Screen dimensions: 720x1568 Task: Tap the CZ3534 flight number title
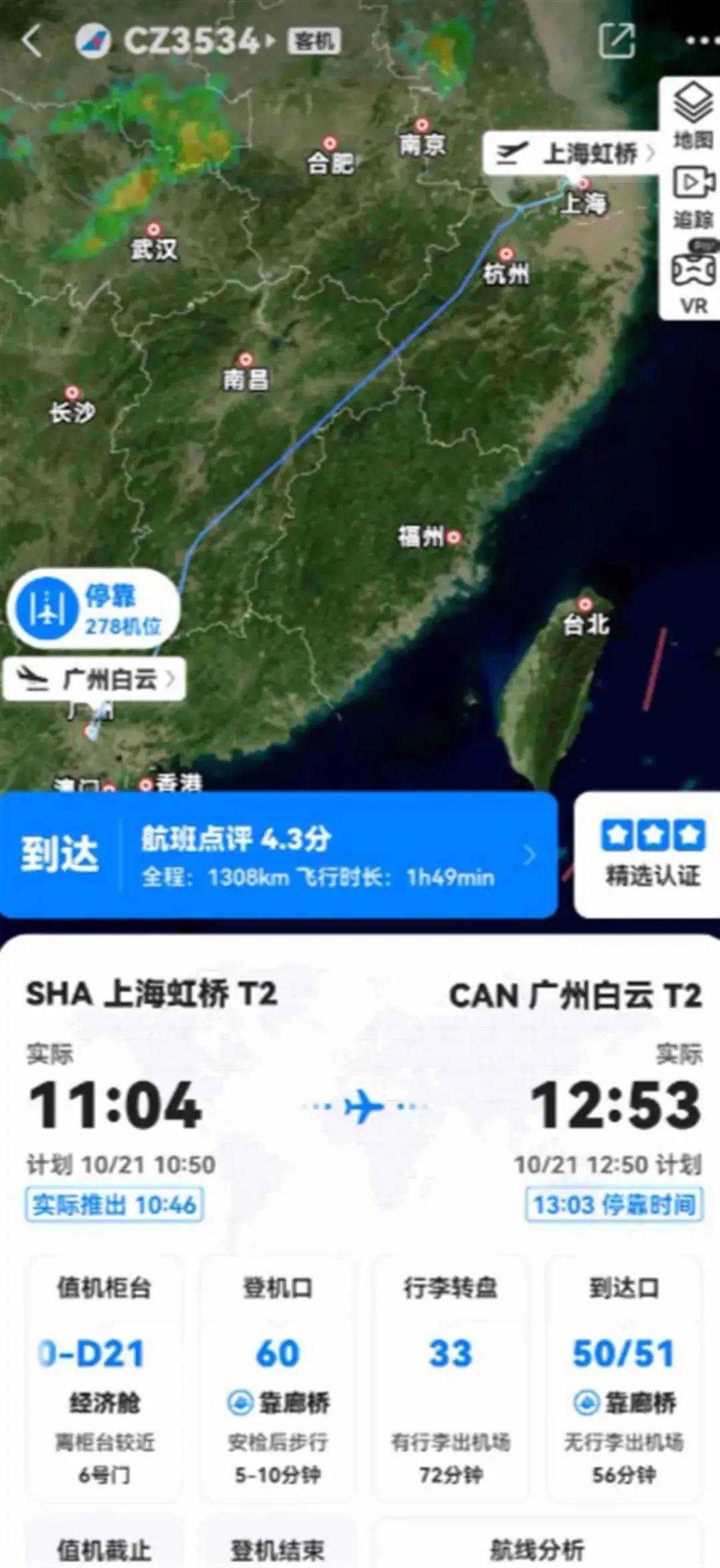coord(191,41)
